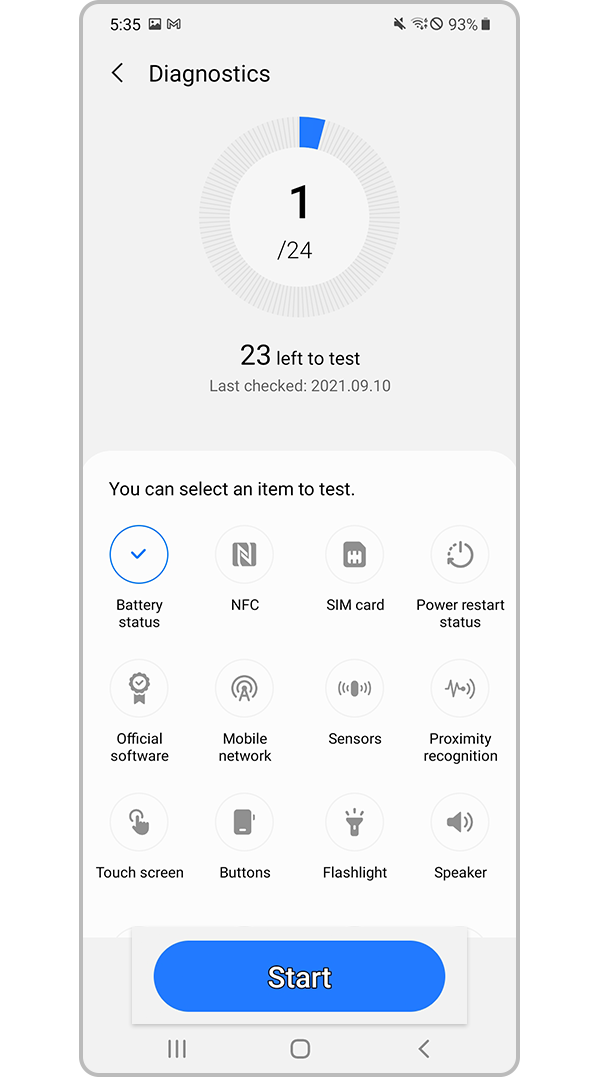Screen dimensions: 600x1077
Task: Open the Buttons test
Action: [x=245, y=822]
